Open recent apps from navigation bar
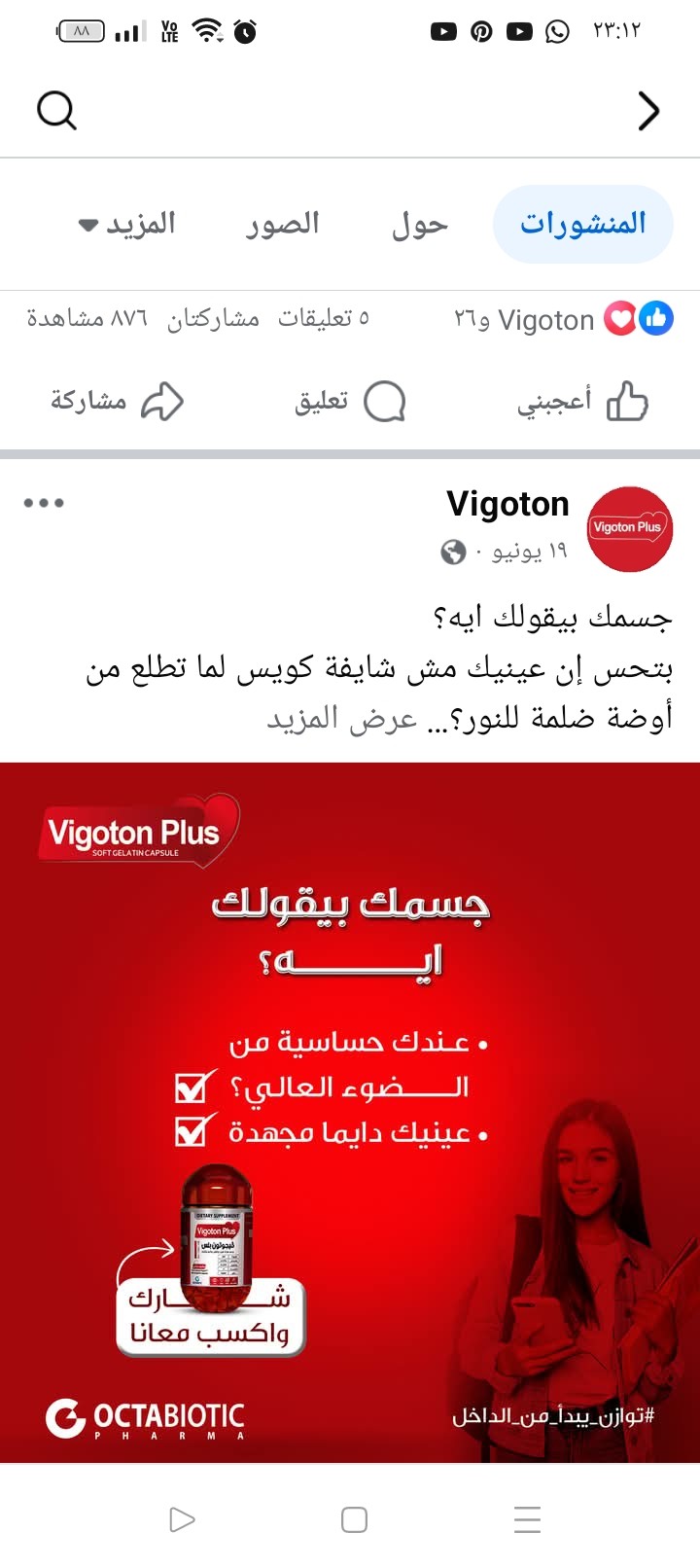 click(527, 1519)
